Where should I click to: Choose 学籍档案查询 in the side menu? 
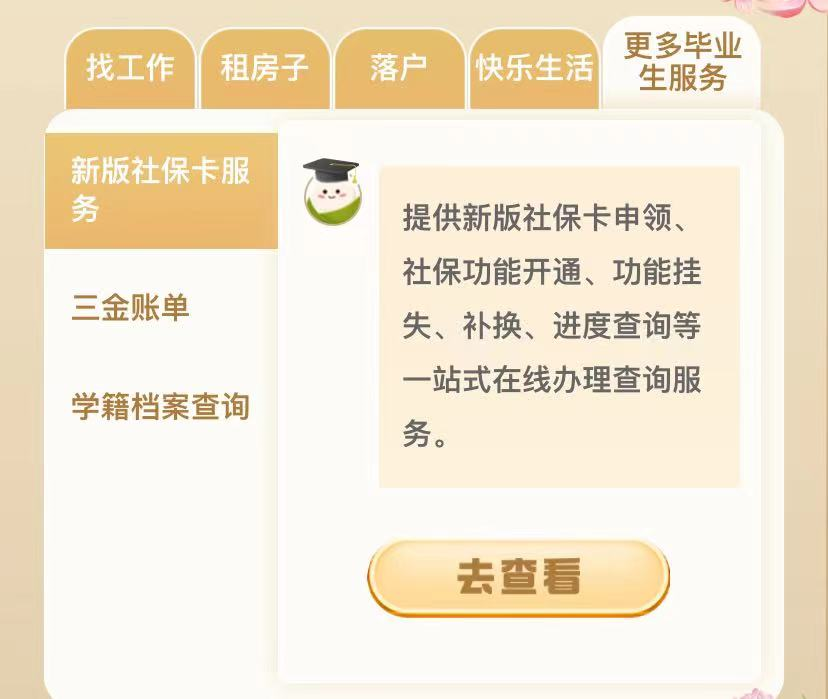[160, 407]
